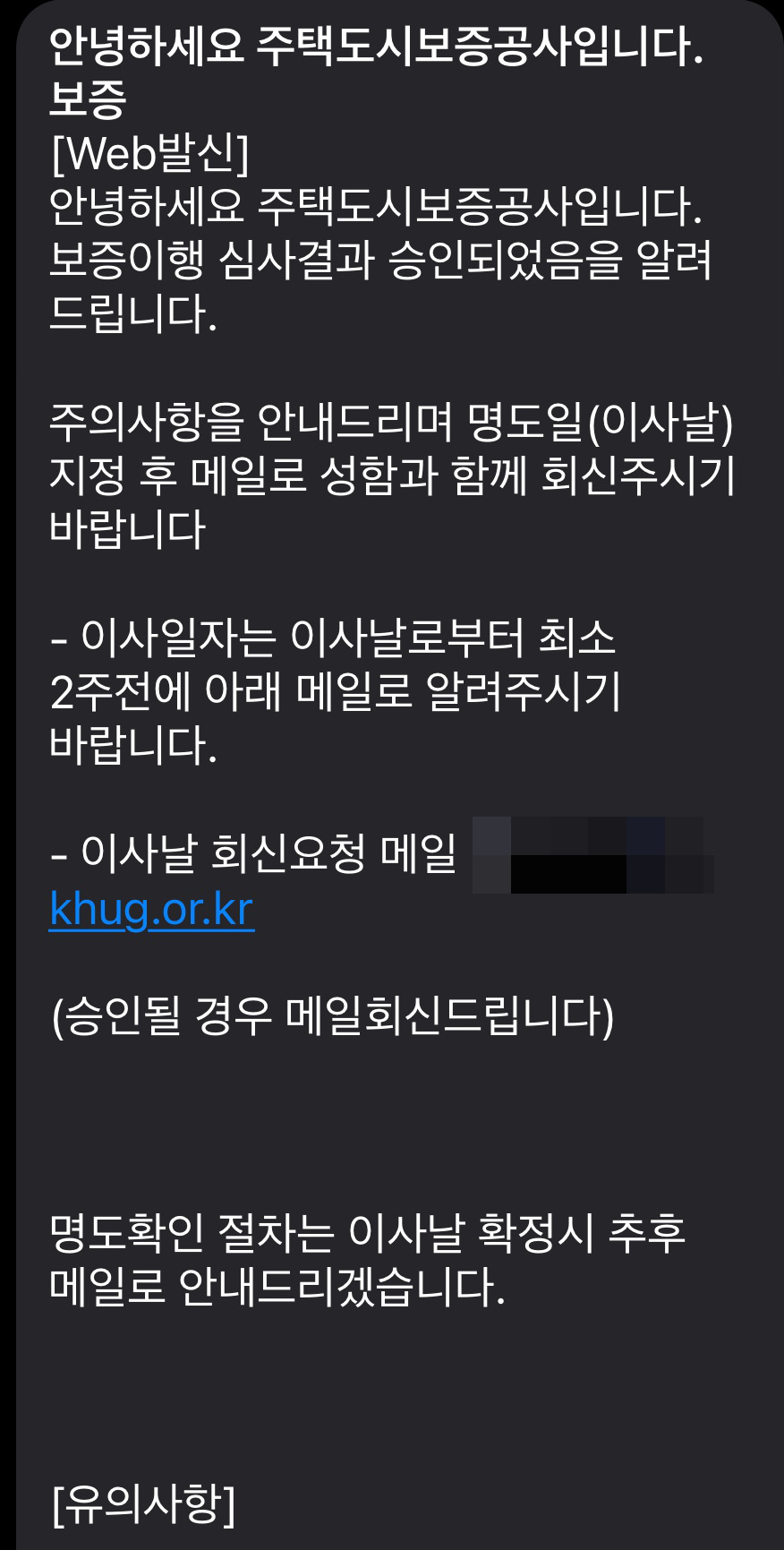Viewport: 784px width, 1550px height.
Task: Open the khug.or.kr link
Action: tap(151, 910)
